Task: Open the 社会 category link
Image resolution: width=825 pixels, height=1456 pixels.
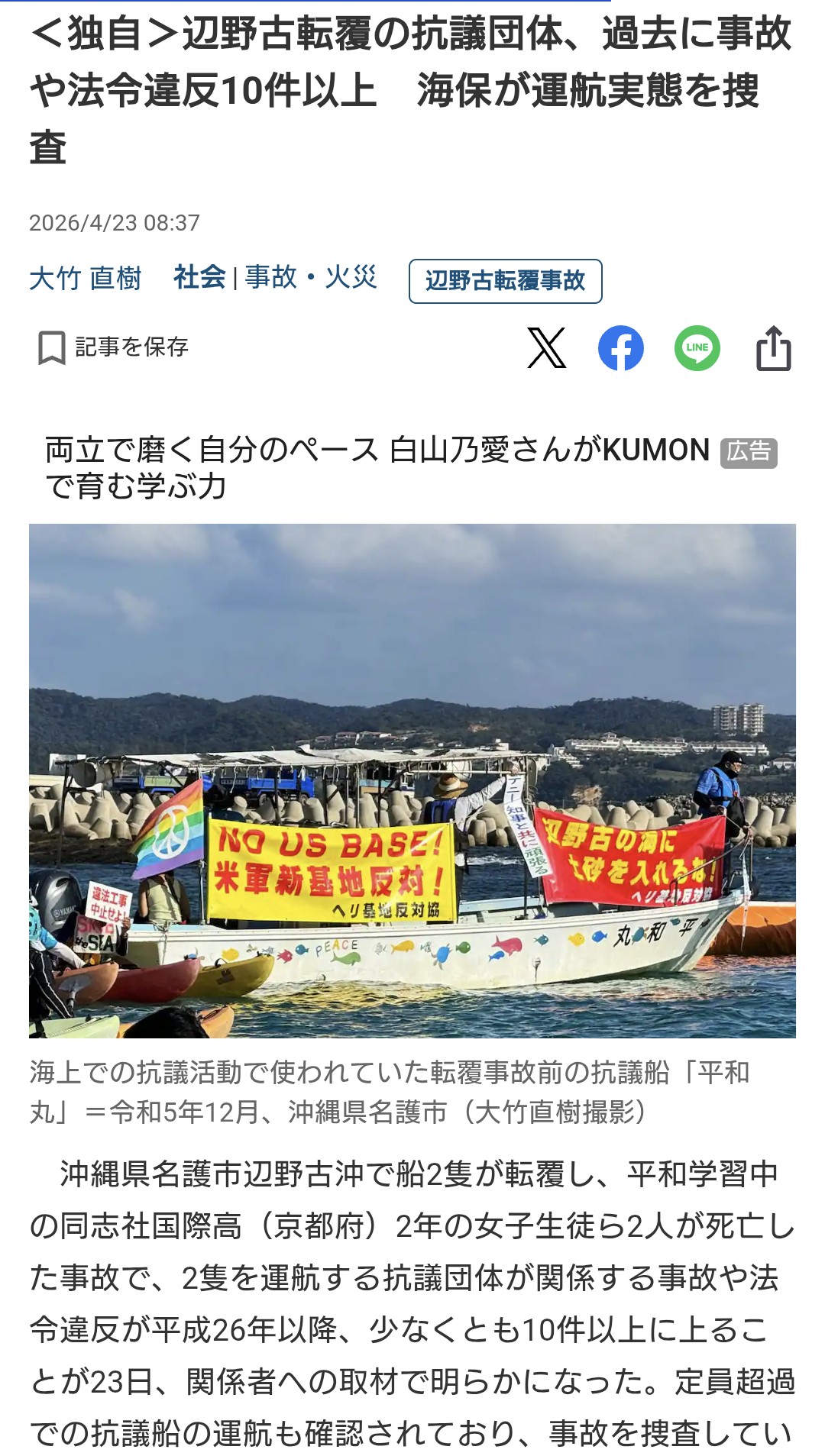Action: point(200,277)
